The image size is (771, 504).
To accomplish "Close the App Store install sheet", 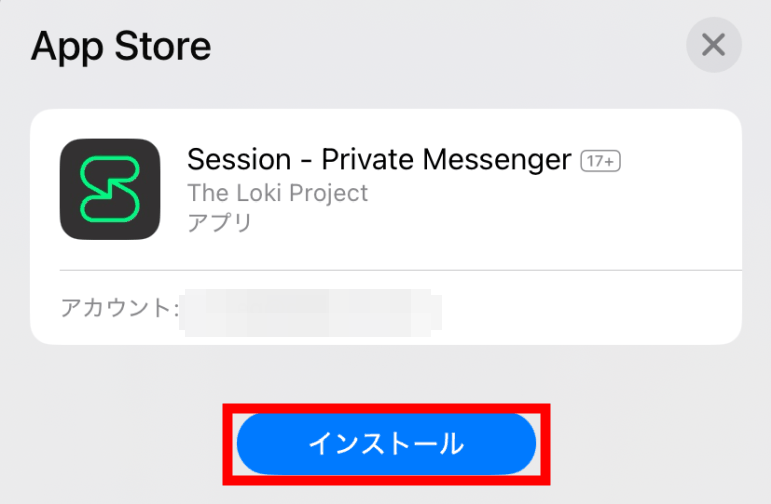I will click(713, 45).
